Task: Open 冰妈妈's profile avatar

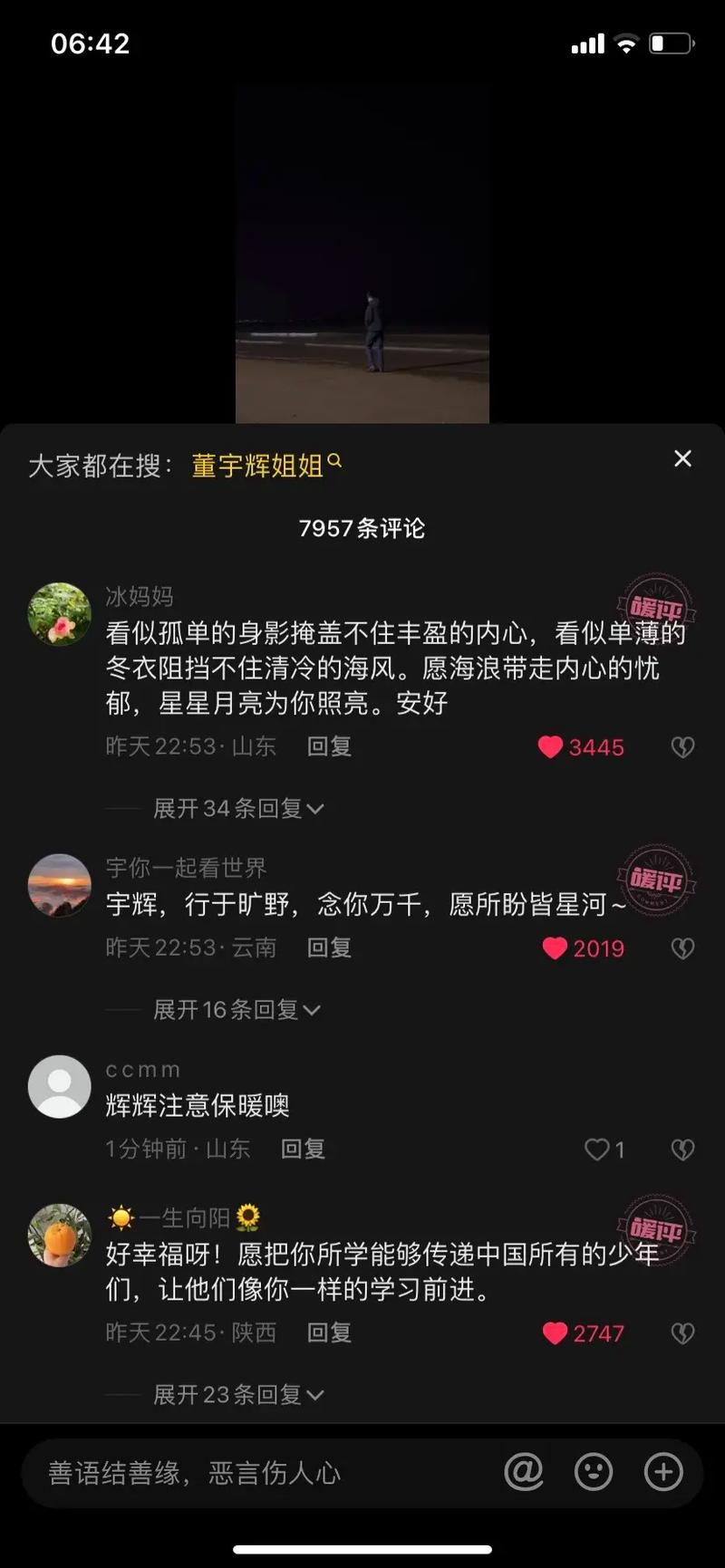Action: point(59,613)
